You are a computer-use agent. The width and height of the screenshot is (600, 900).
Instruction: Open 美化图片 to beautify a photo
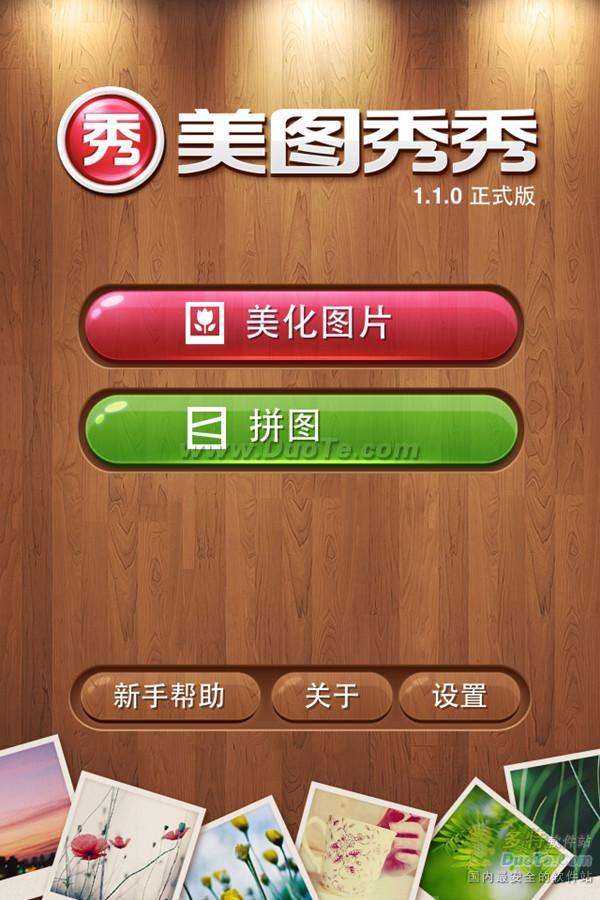pos(300,325)
